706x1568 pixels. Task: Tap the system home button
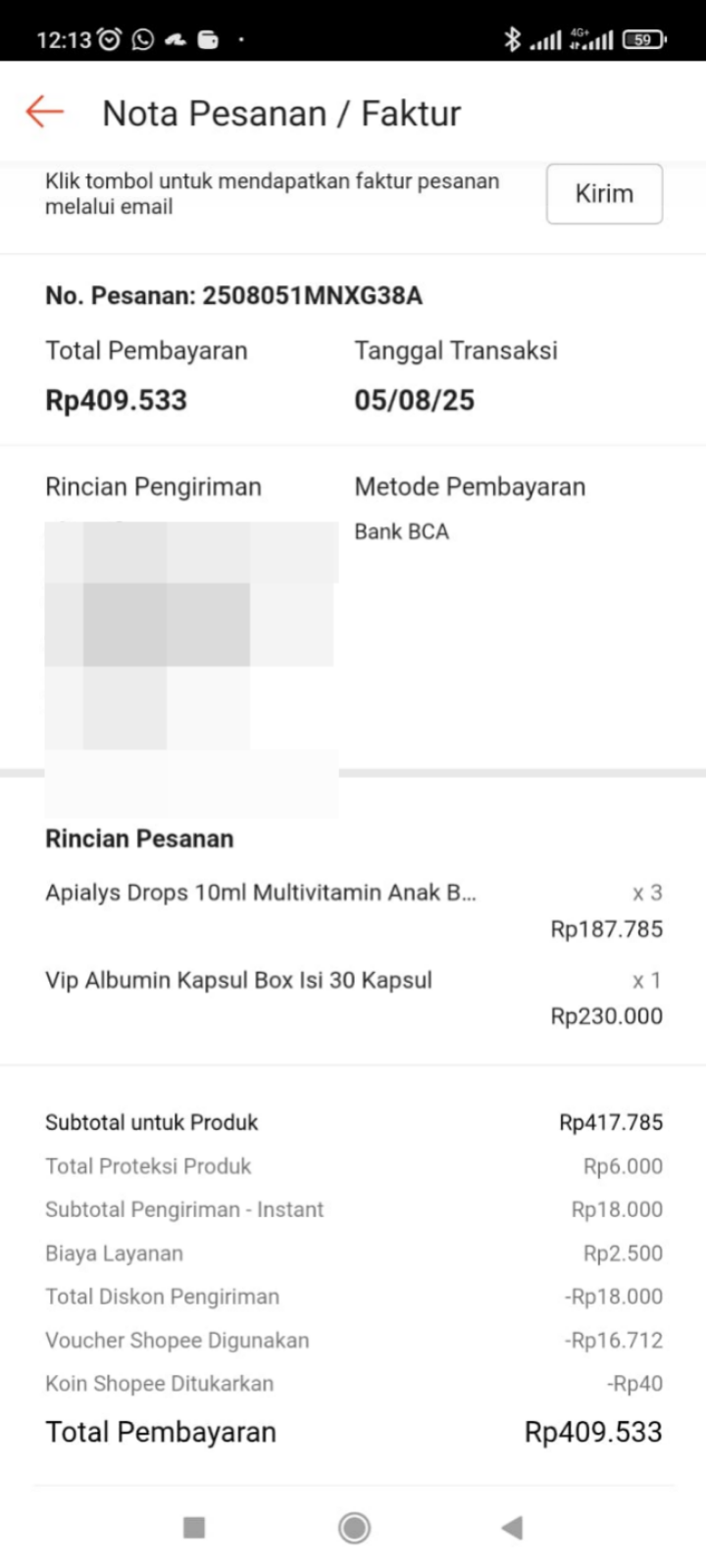[354, 1527]
